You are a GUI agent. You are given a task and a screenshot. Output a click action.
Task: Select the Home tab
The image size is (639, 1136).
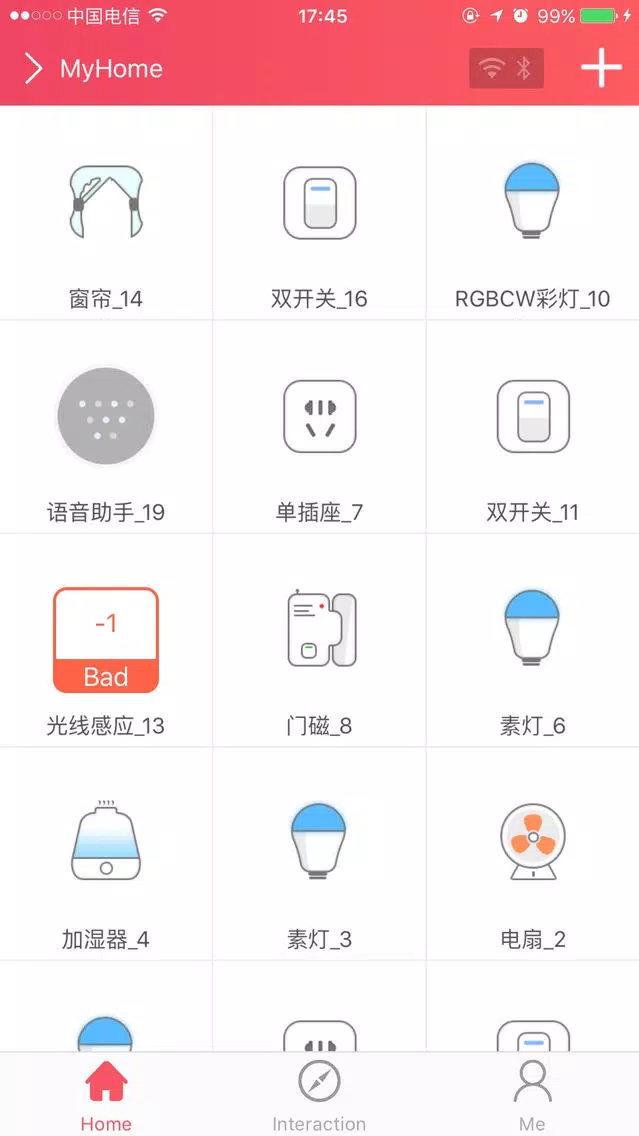point(106,1095)
